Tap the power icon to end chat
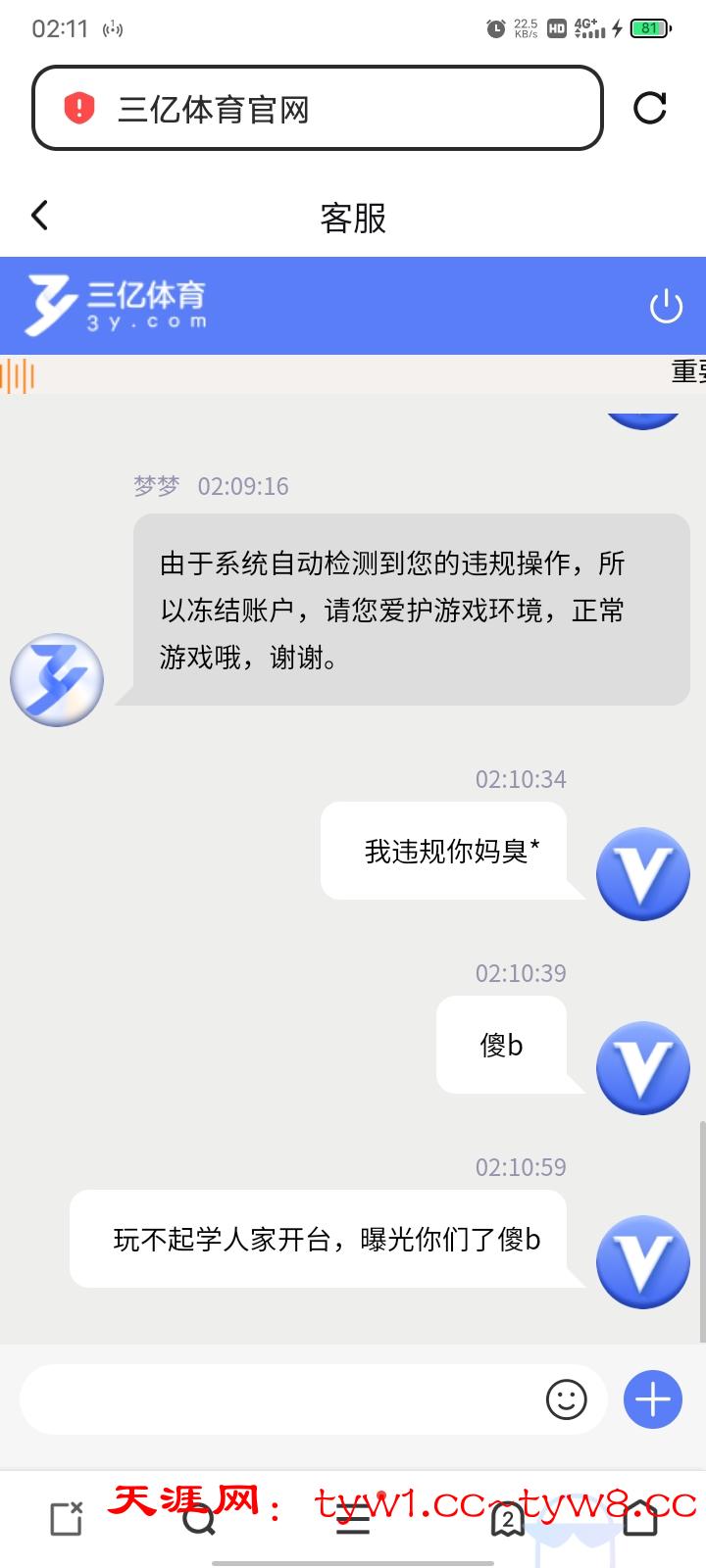The image size is (706, 1568). point(666,307)
